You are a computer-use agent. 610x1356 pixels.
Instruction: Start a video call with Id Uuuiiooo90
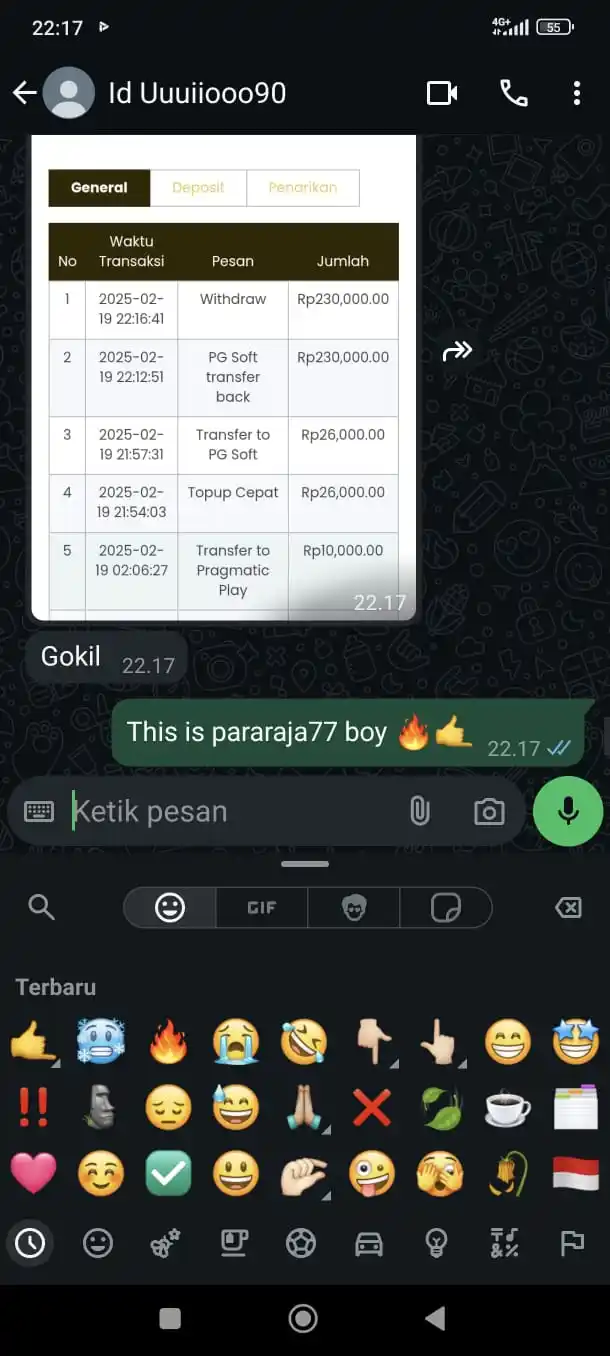point(442,93)
